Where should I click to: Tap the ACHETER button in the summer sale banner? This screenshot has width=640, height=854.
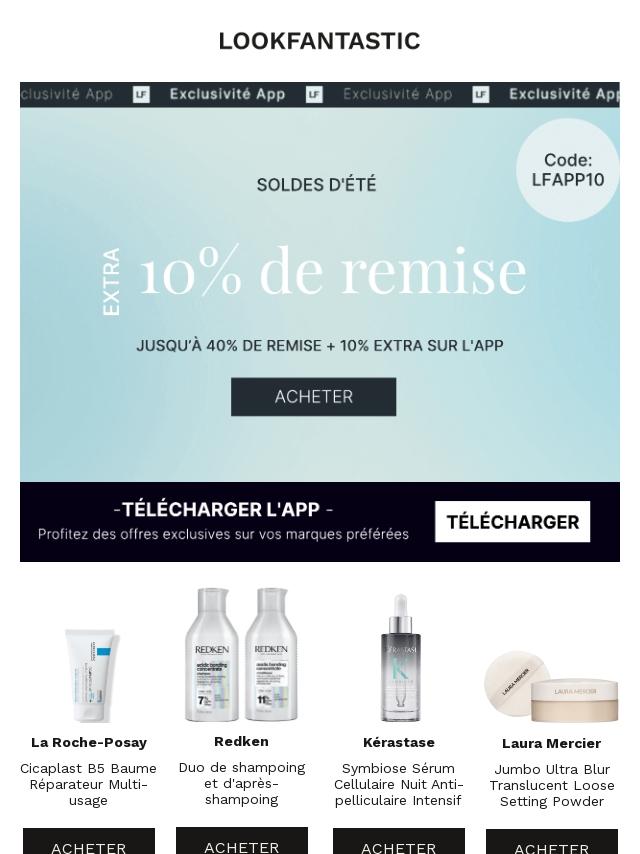click(x=313, y=397)
